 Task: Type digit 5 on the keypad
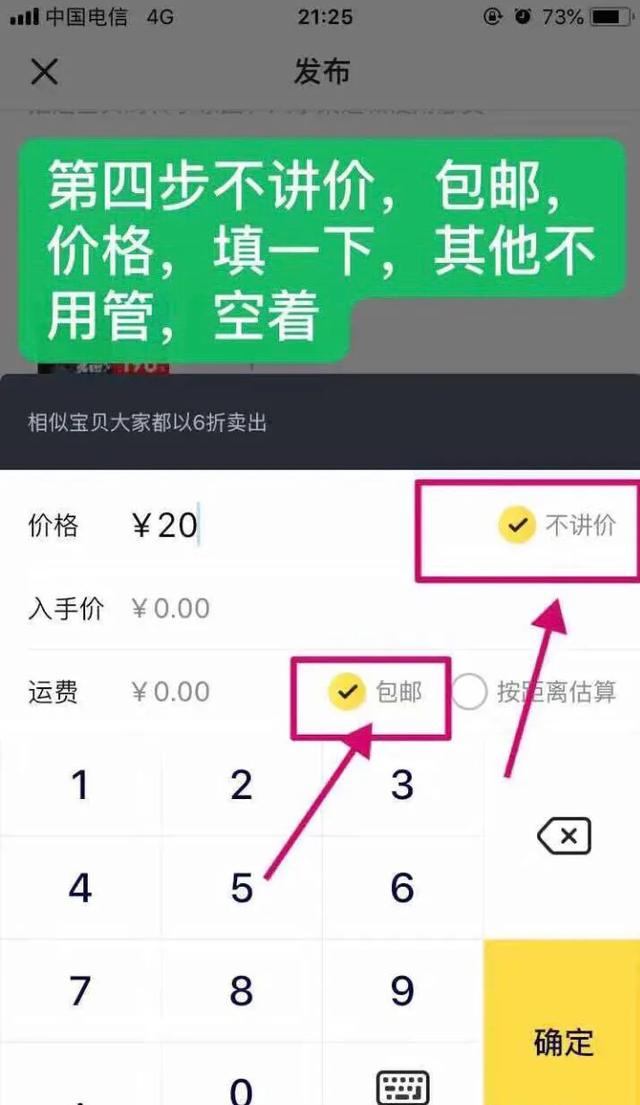[241, 888]
